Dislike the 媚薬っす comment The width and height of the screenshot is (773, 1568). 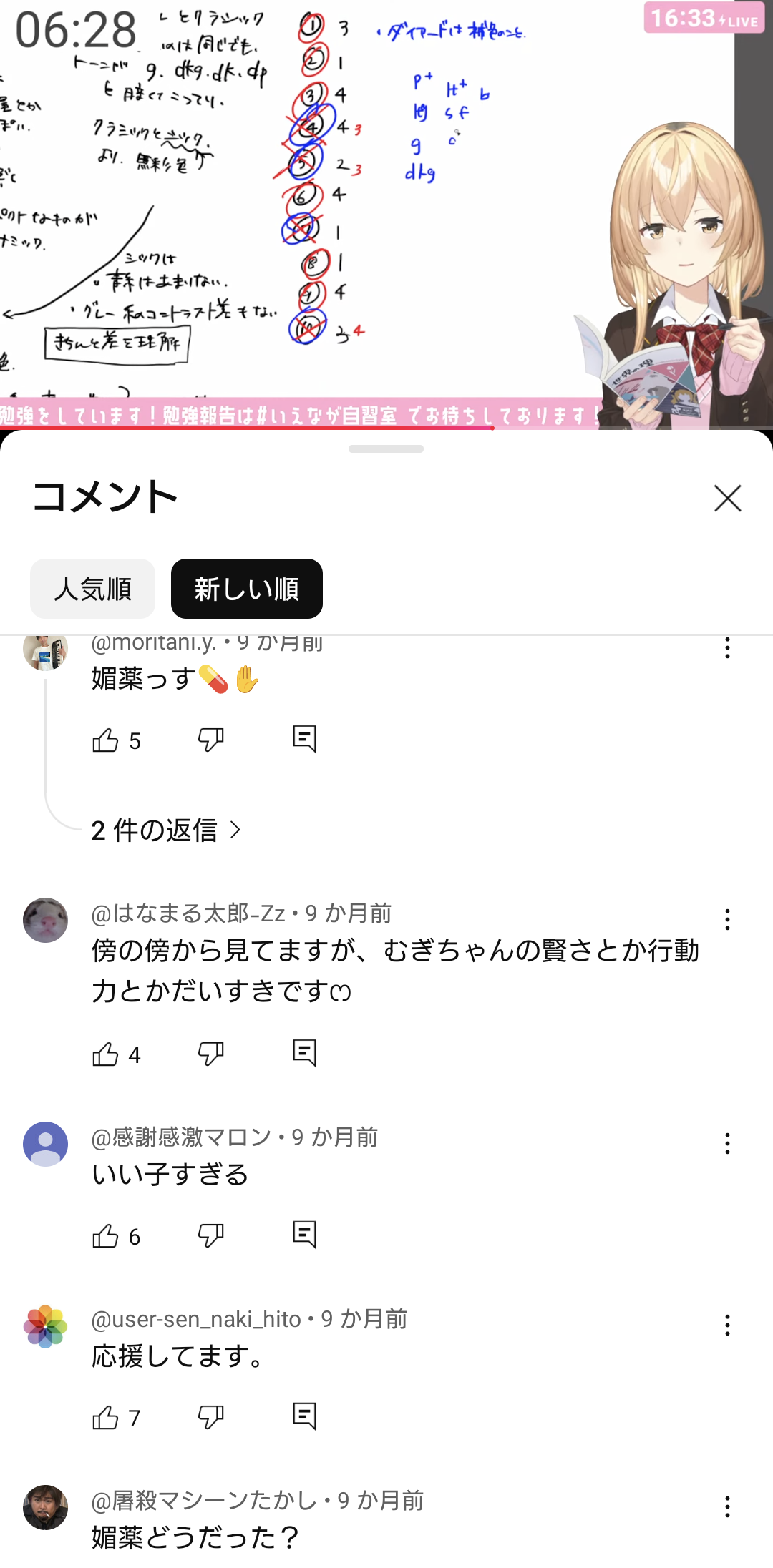210,740
